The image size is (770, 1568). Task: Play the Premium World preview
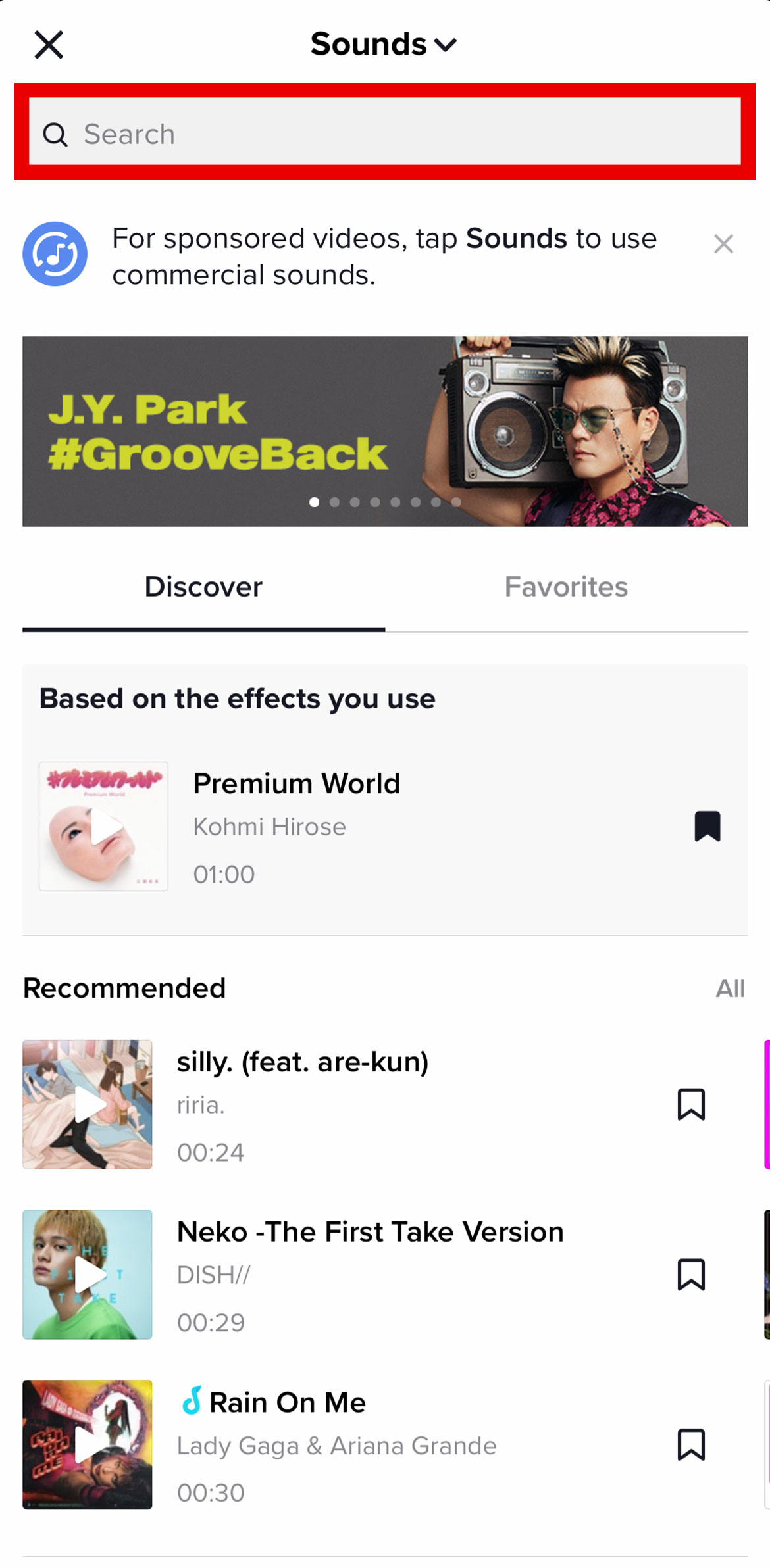click(103, 827)
